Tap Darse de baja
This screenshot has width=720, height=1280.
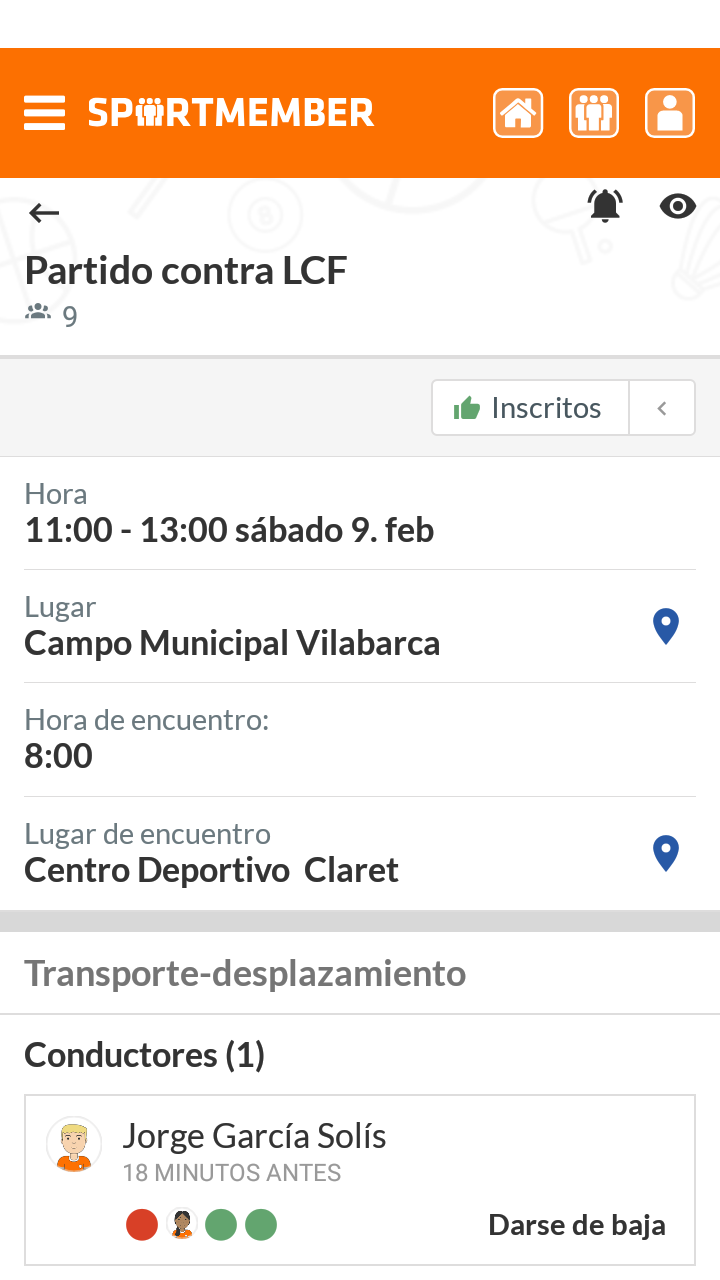(577, 1225)
